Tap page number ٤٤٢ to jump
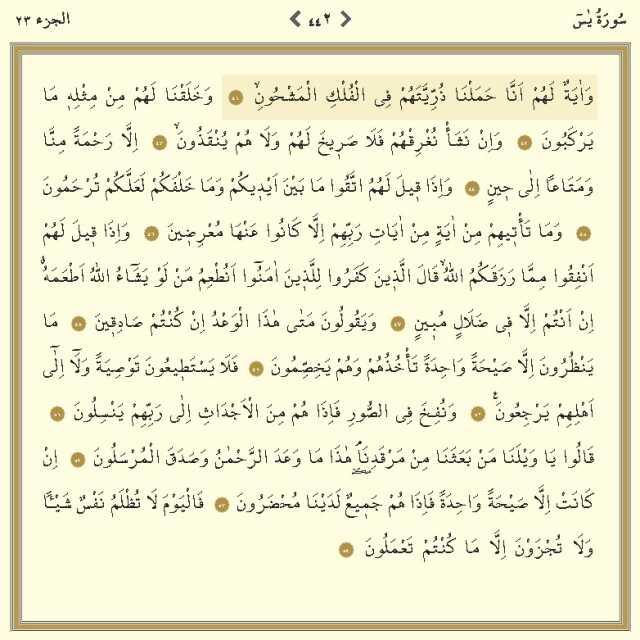Screen dimensions: 640x640 pos(320,18)
